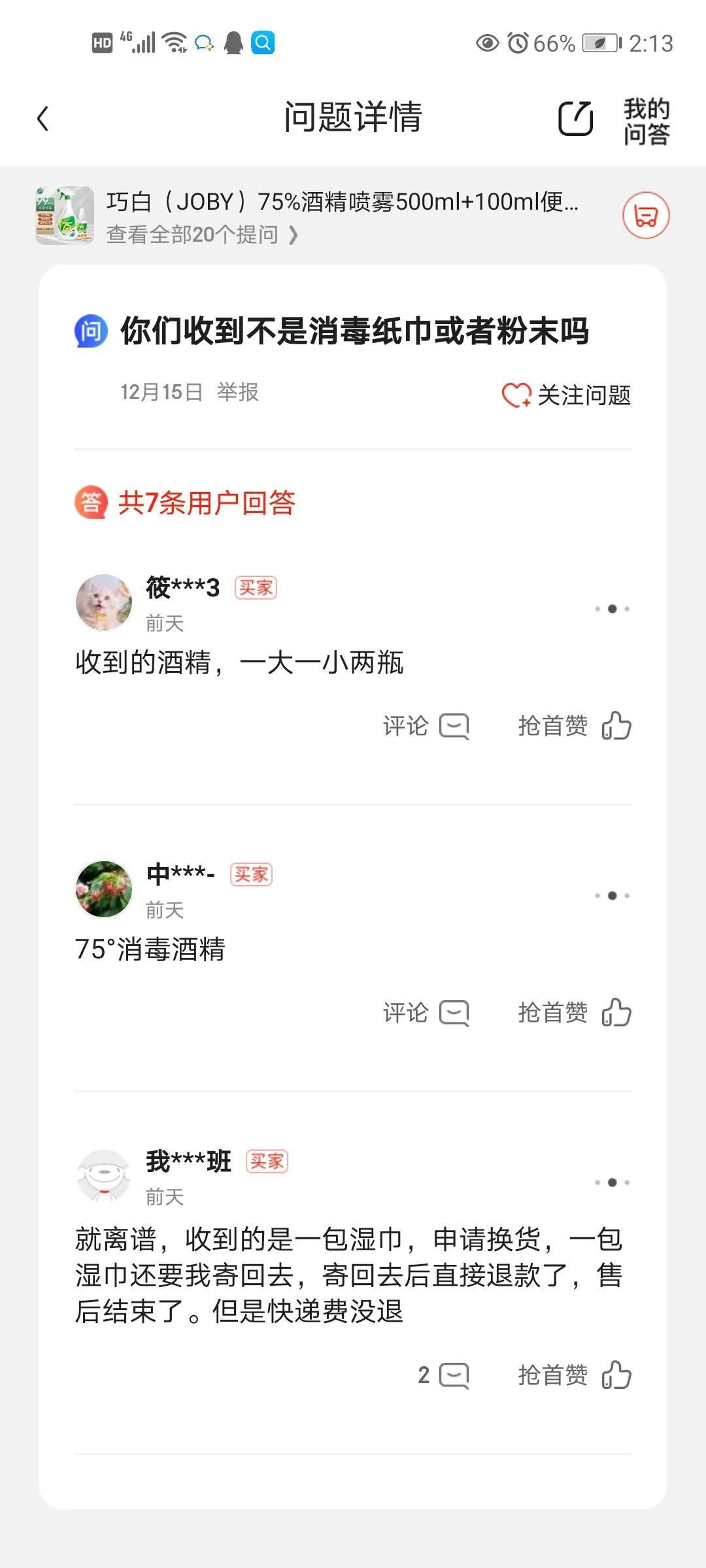The width and height of the screenshot is (706, 1568).
Task: Open the JOBY 75% alcohol spray product link
Action: point(340,203)
